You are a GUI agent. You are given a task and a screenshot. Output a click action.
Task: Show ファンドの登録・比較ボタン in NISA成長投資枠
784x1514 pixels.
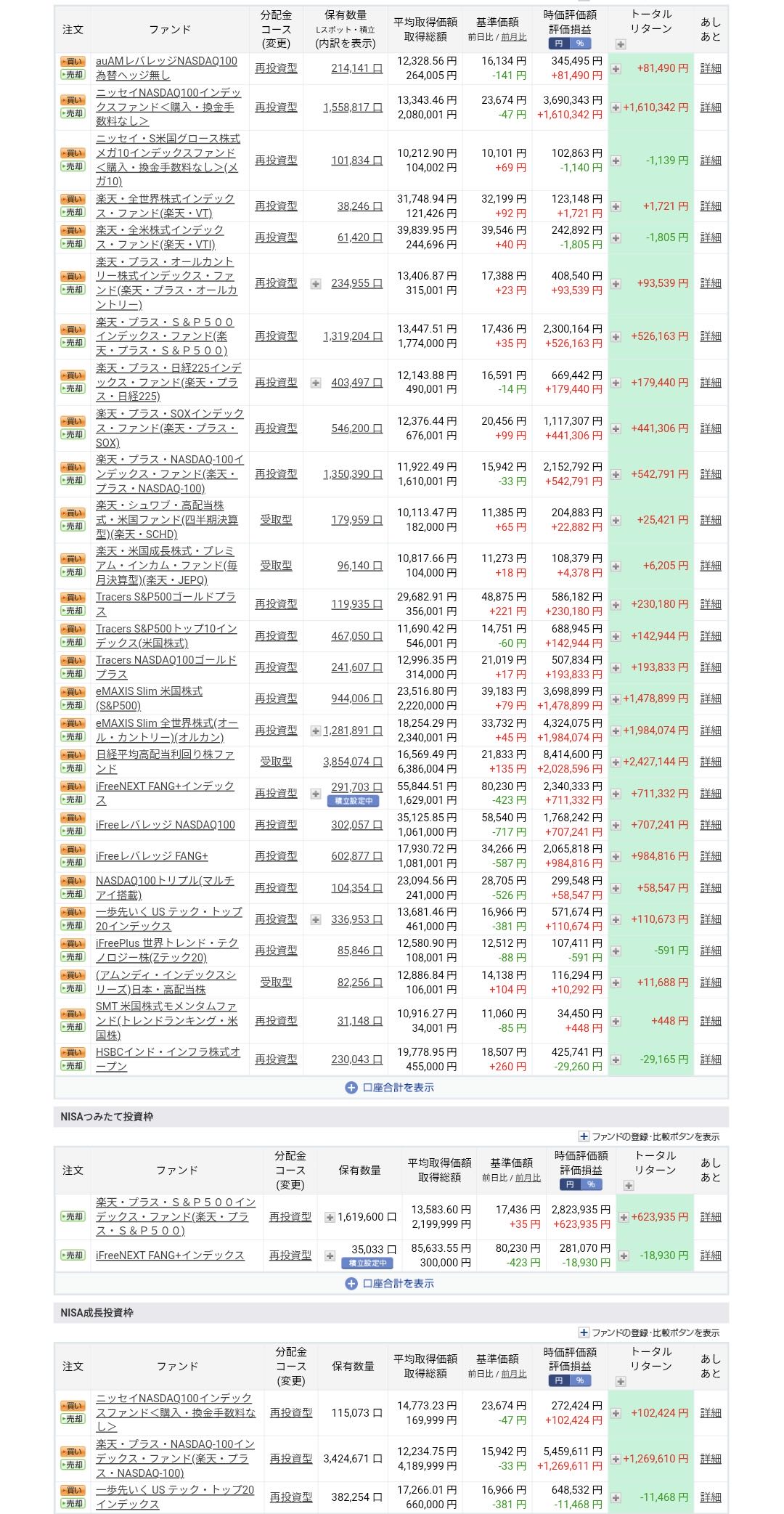coord(648,1332)
